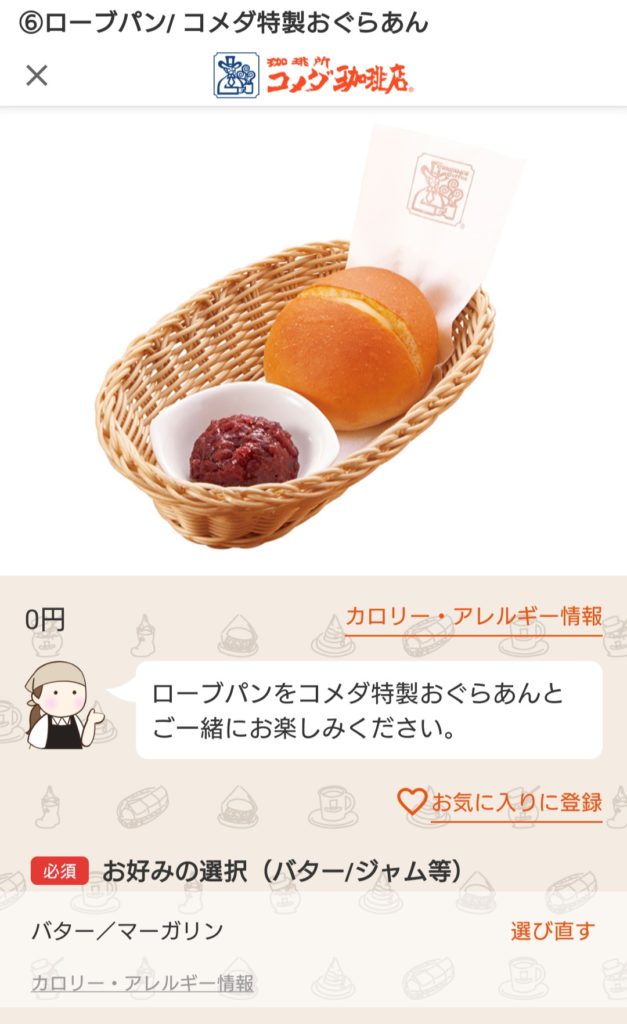Open カロリー・アレルギー情報 under バター／マーガリン

pyautogui.click(x=142, y=983)
